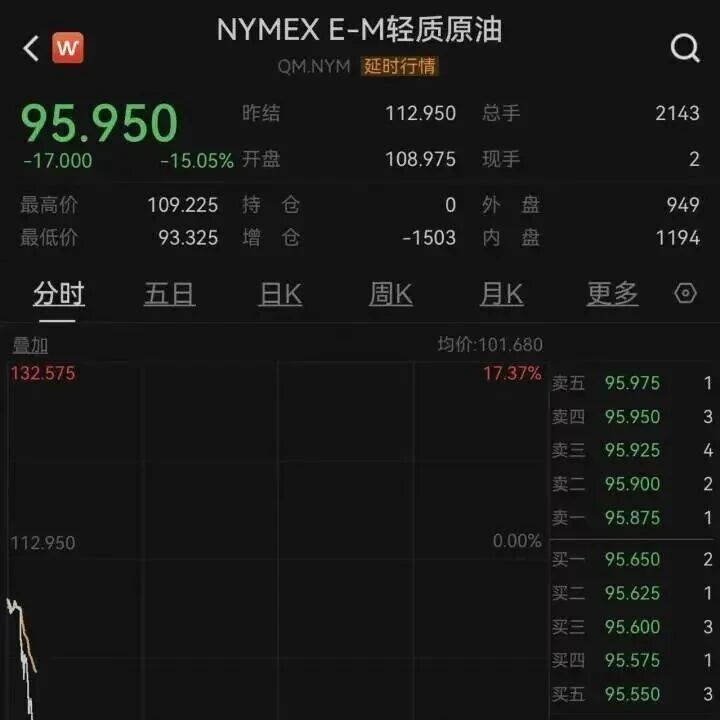The height and width of the screenshot is (720, 720).
Task: Switch to the 日K chart tab
Action: pyautogui.click(x=281, y=294)
